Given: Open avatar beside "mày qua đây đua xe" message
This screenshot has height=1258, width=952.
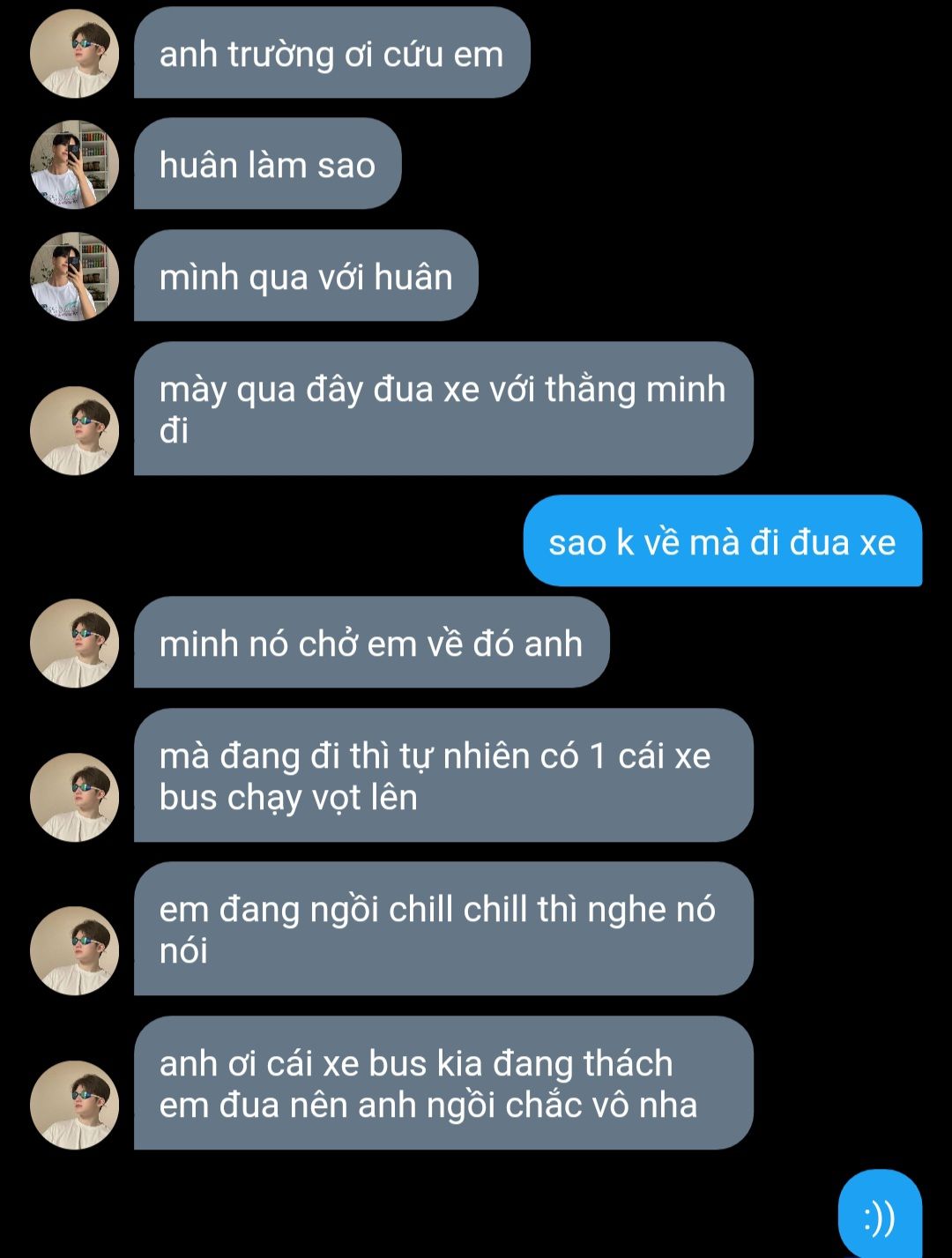Looking at the screenshot, I should pos(74,431).
